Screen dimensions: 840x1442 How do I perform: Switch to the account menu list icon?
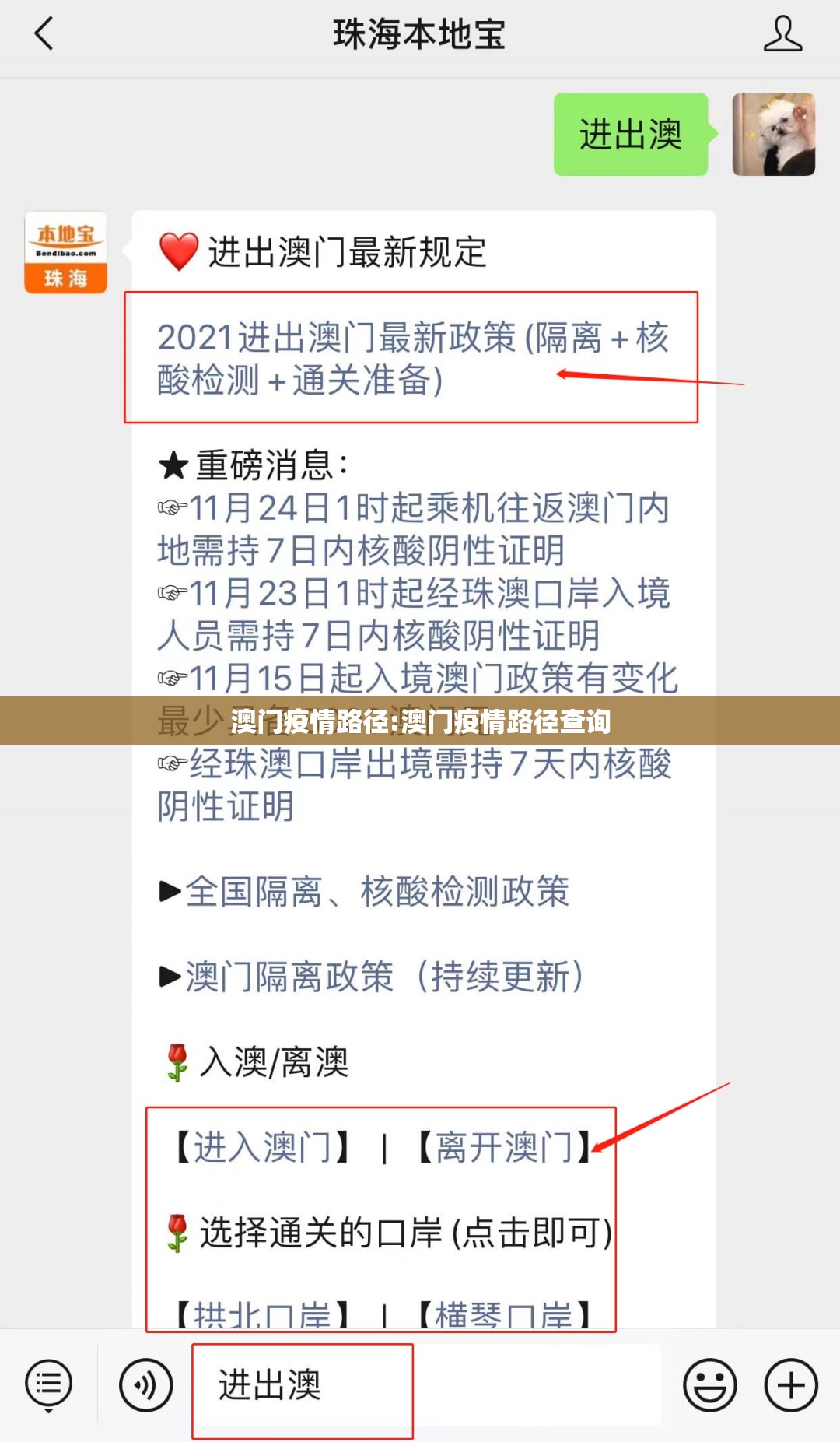48,1386
